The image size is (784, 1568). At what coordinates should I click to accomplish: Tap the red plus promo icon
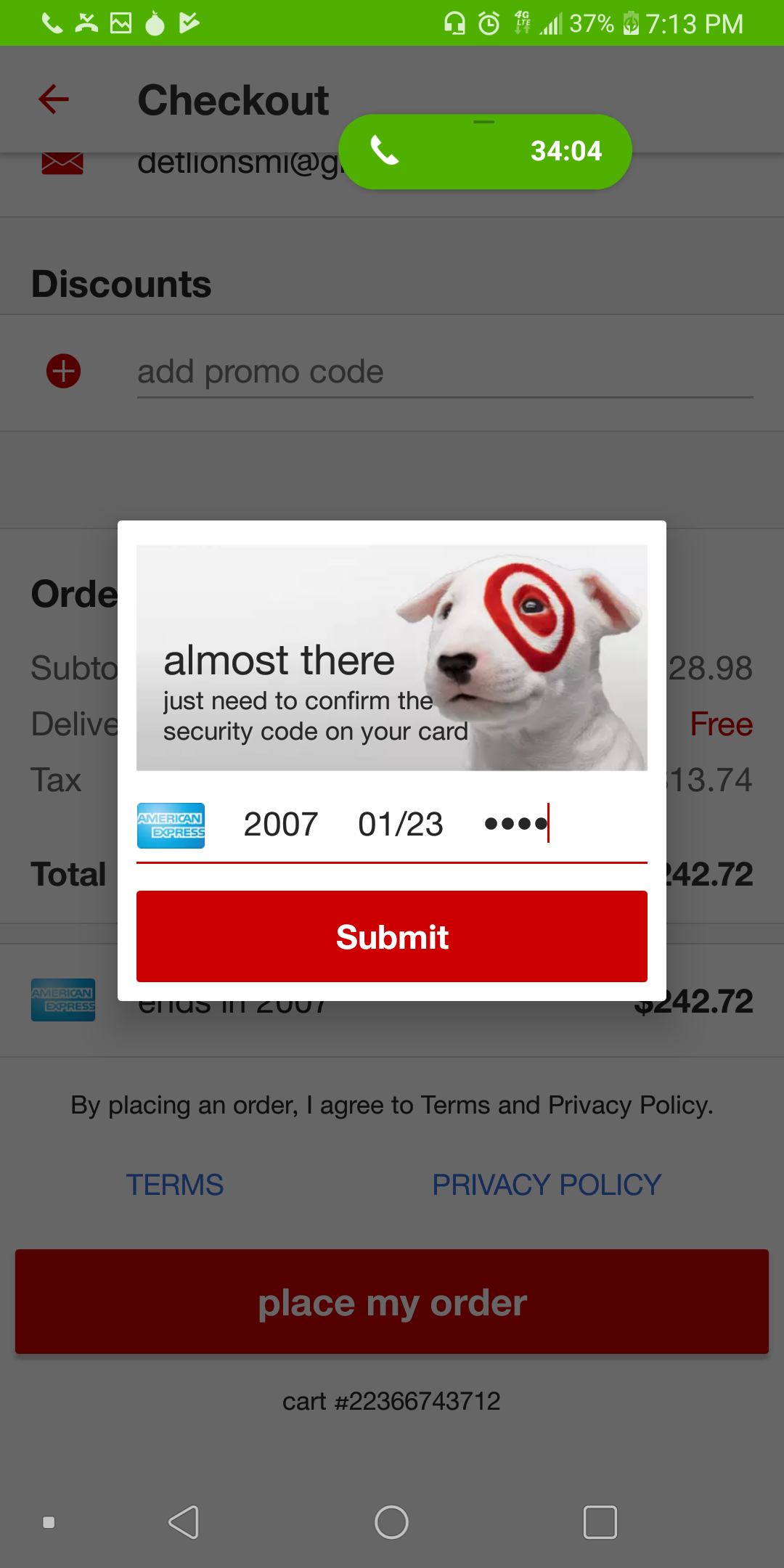coord(64,372)
